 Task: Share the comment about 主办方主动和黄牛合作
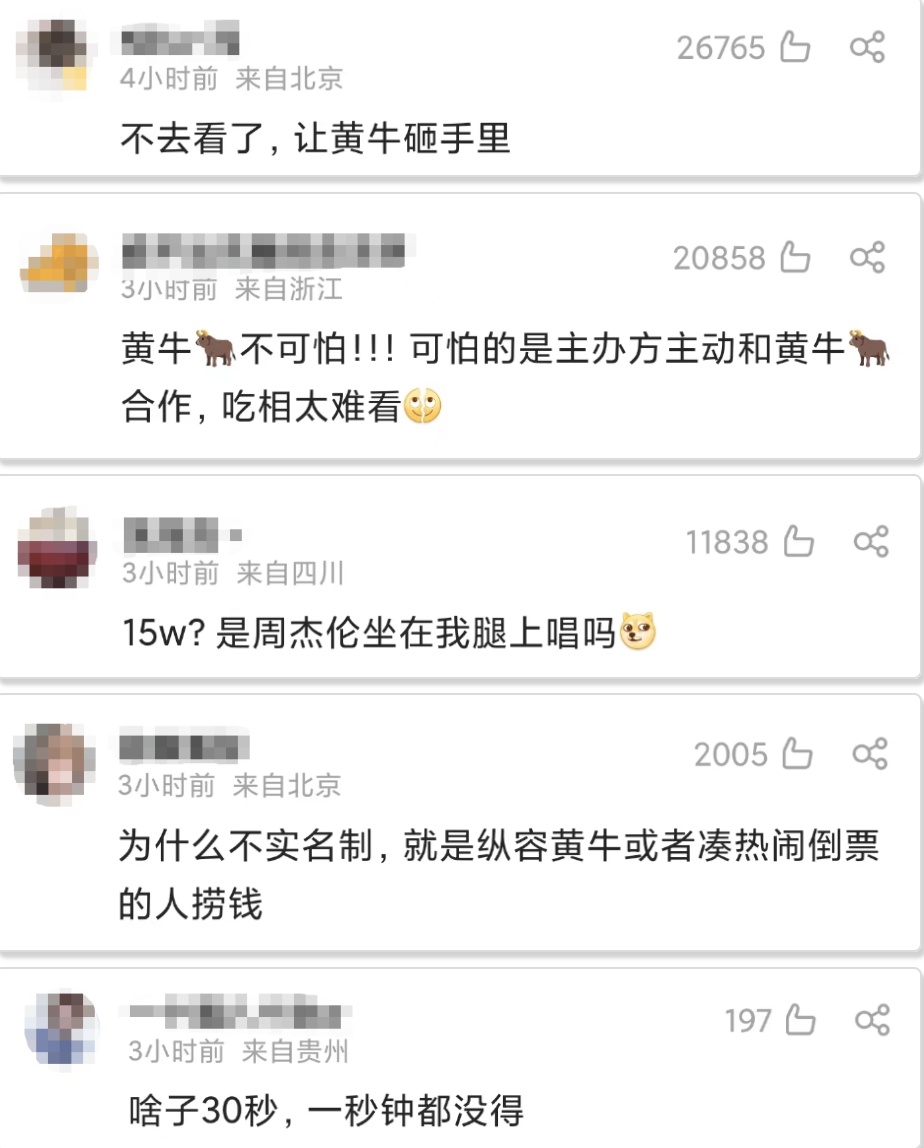(867, 258)
